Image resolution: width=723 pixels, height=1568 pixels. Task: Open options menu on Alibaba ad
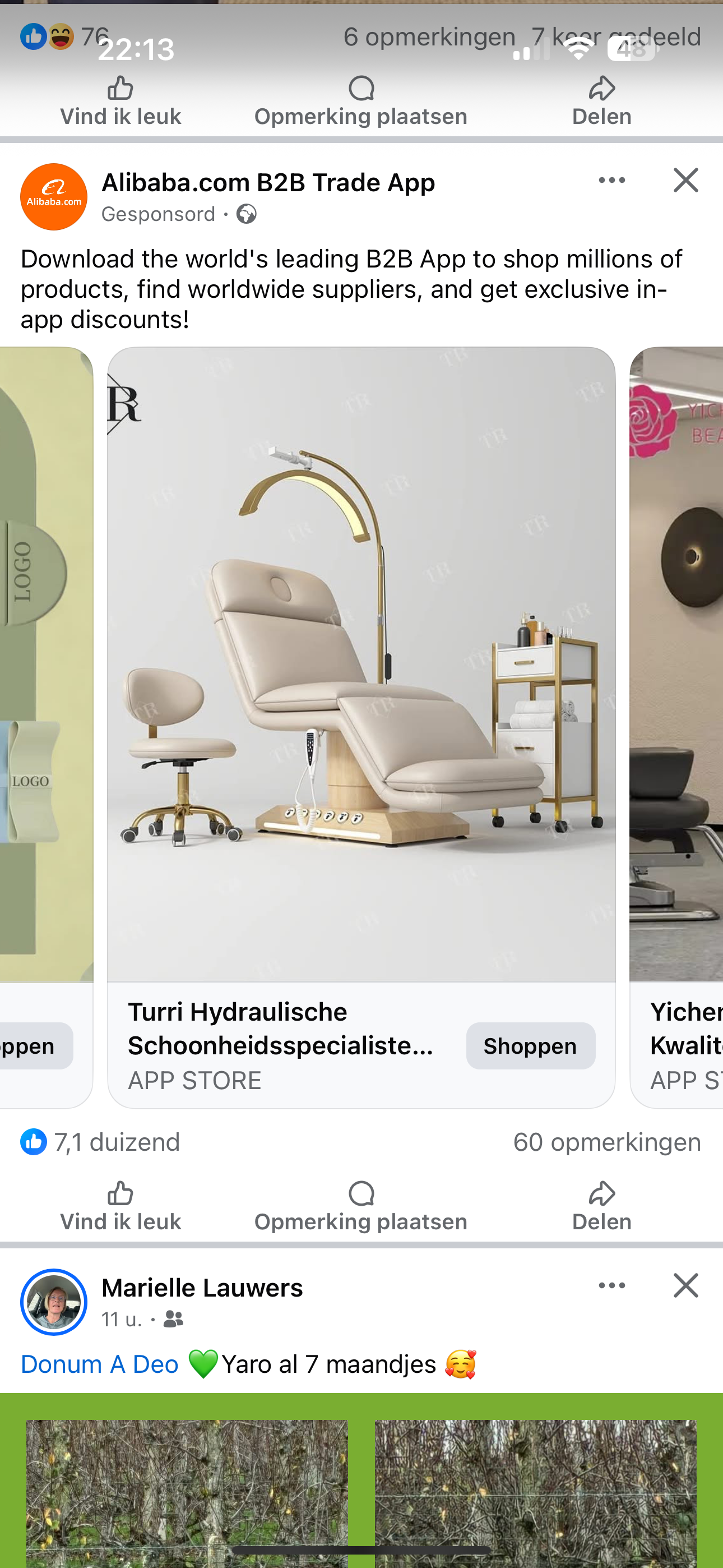(x=611, y=180)
